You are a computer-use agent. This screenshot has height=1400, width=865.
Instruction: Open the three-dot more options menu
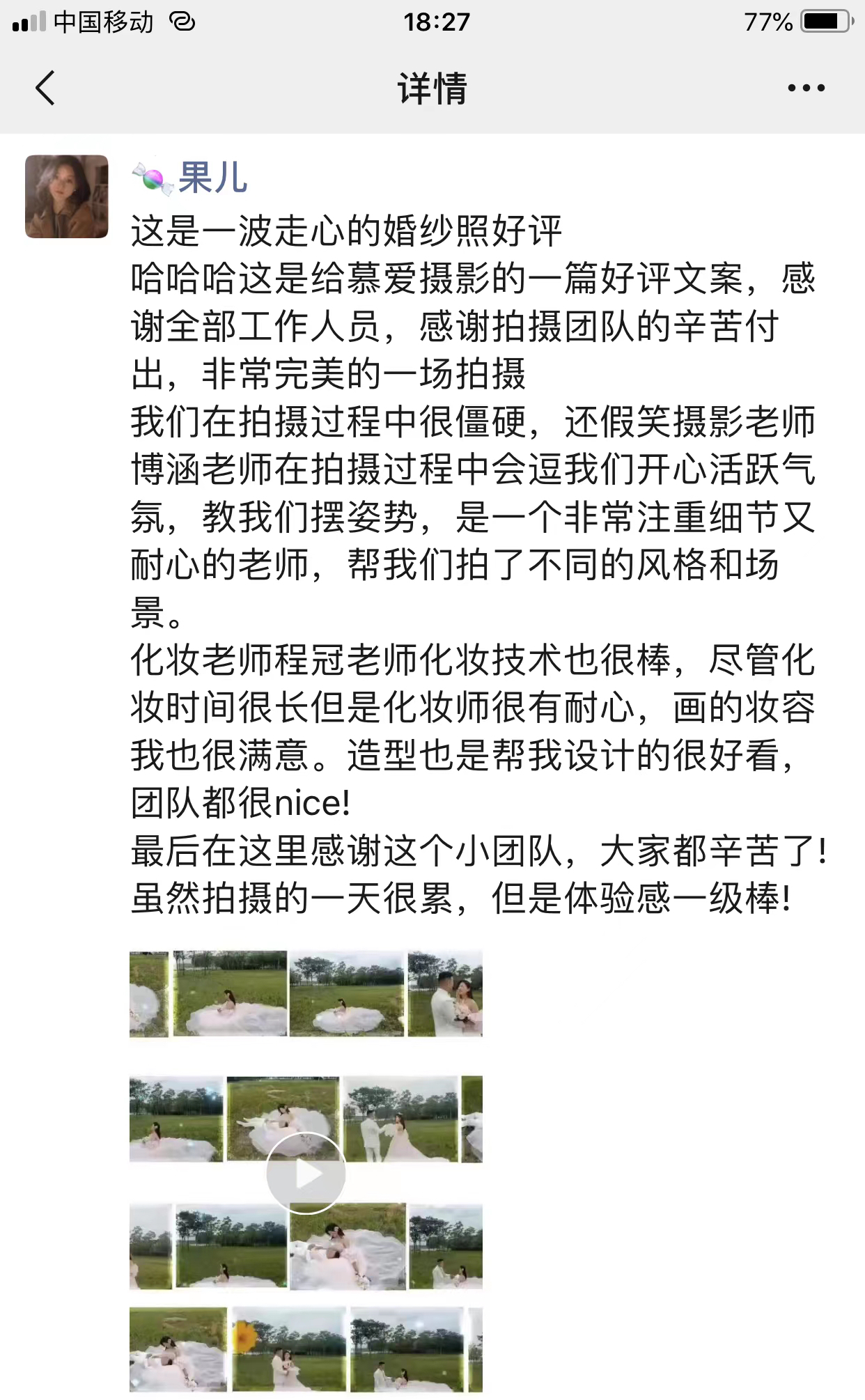pyautogui.click(x=806, y=88)
